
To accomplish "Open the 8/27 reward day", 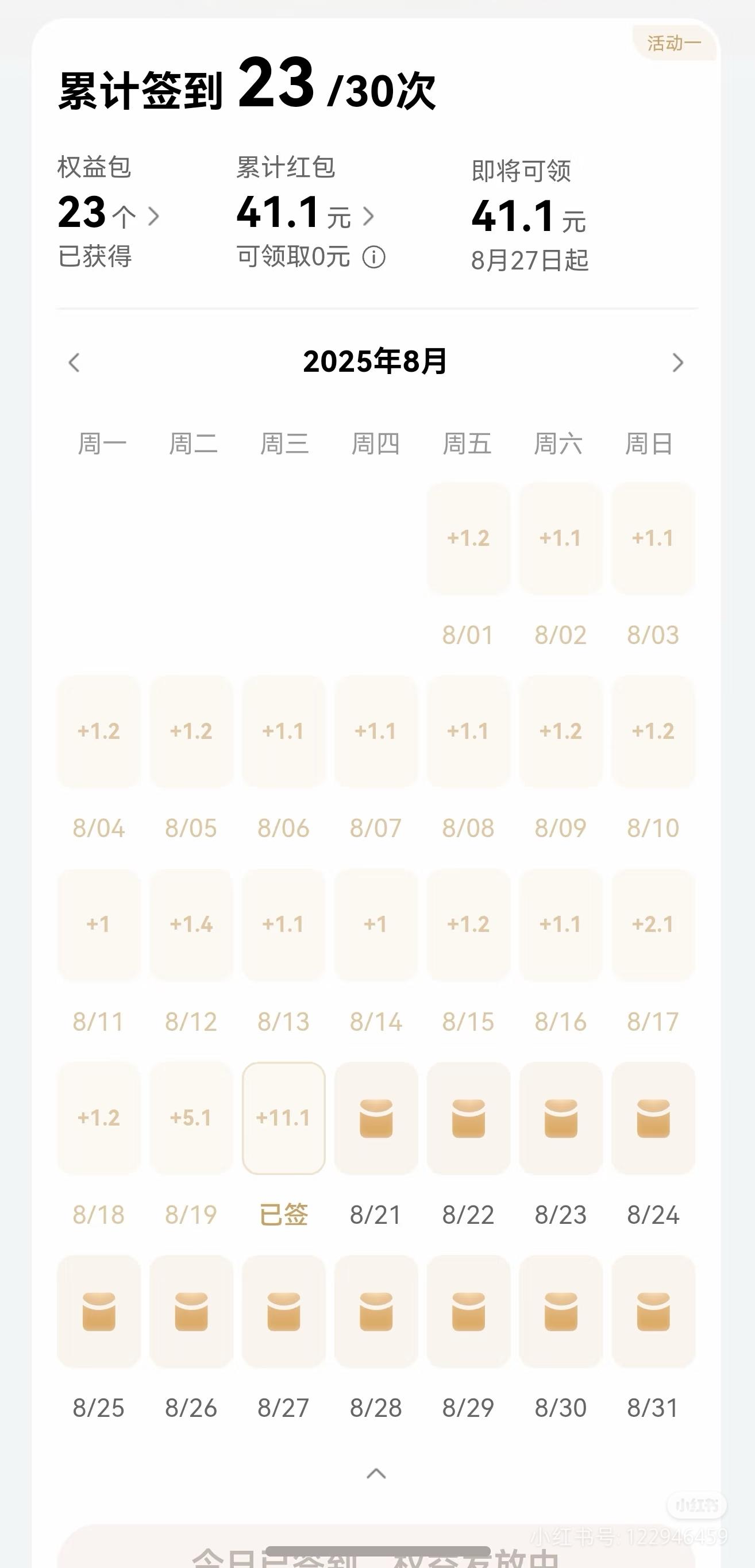I will pos(284,1311).
